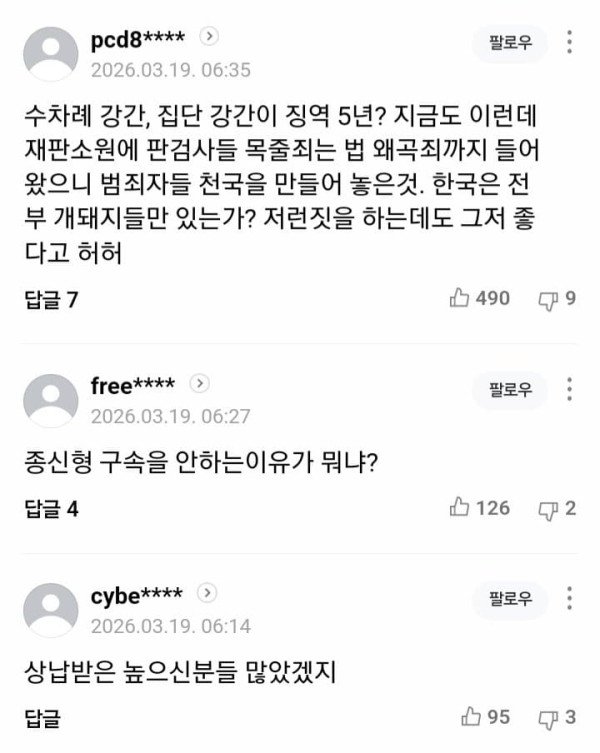
Task: Open pcd8**** profile chevron
Action: (209, 36)
